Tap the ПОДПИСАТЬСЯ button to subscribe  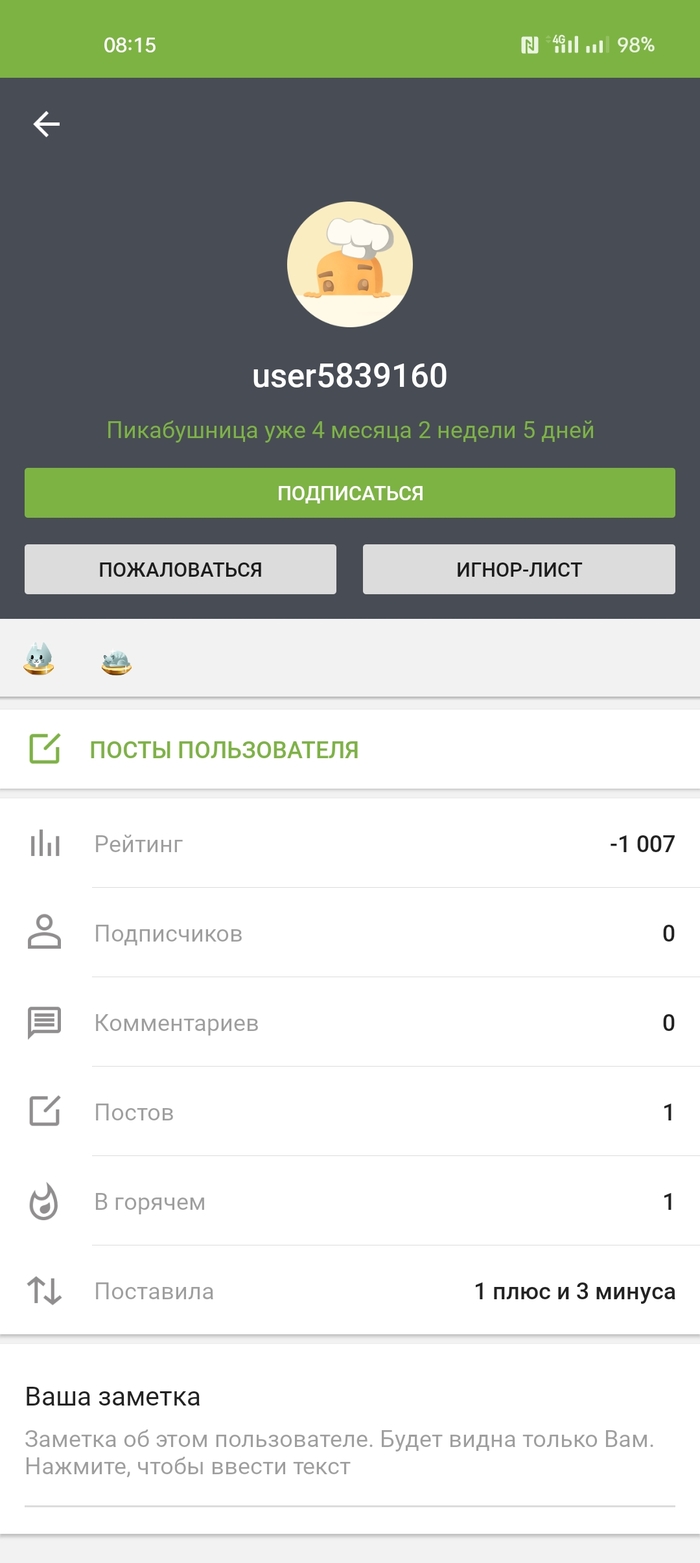click(350, 493)
